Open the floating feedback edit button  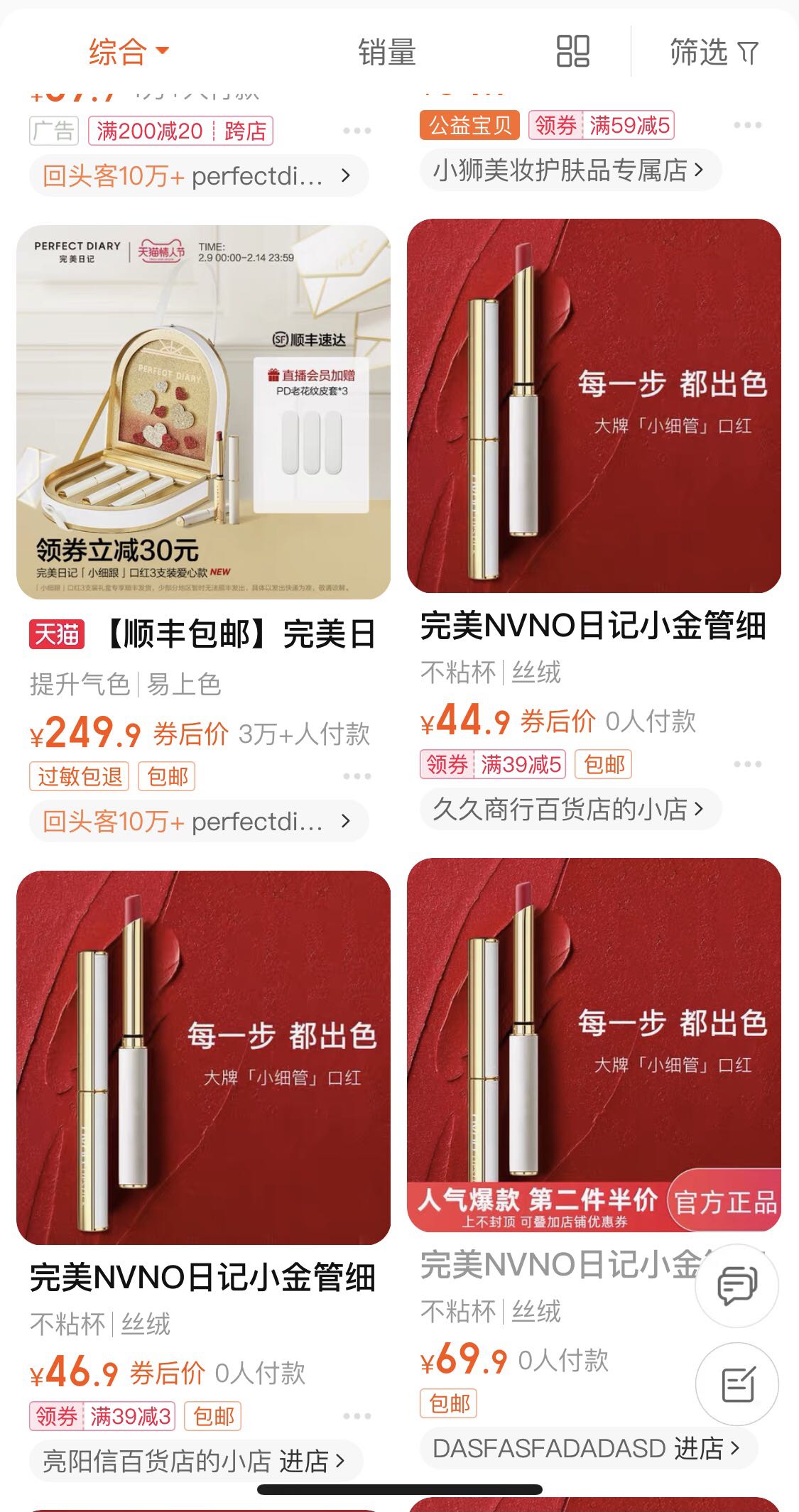click(x=737, y=1384)
